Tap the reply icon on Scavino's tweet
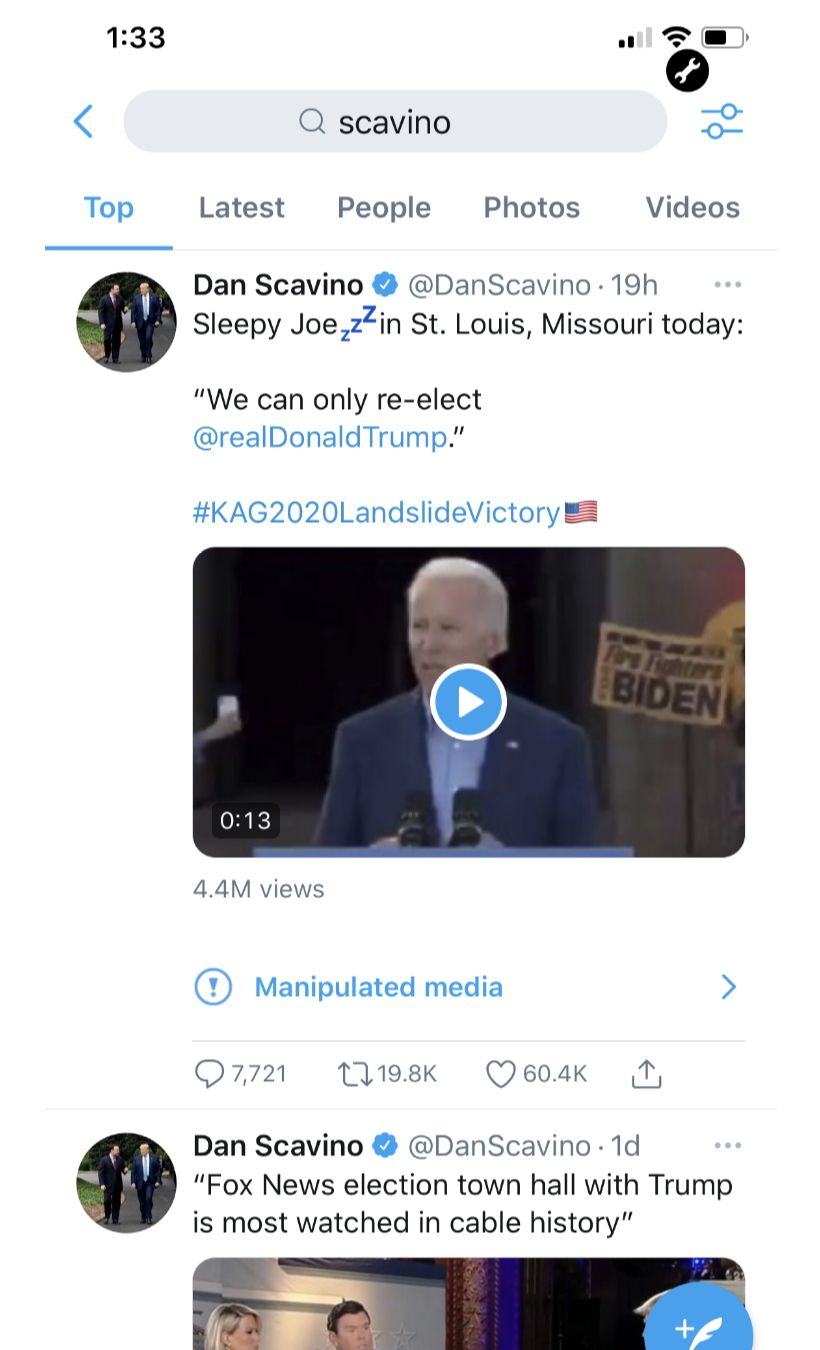This screenshot has width=820, height=1350. point(210,1073)
